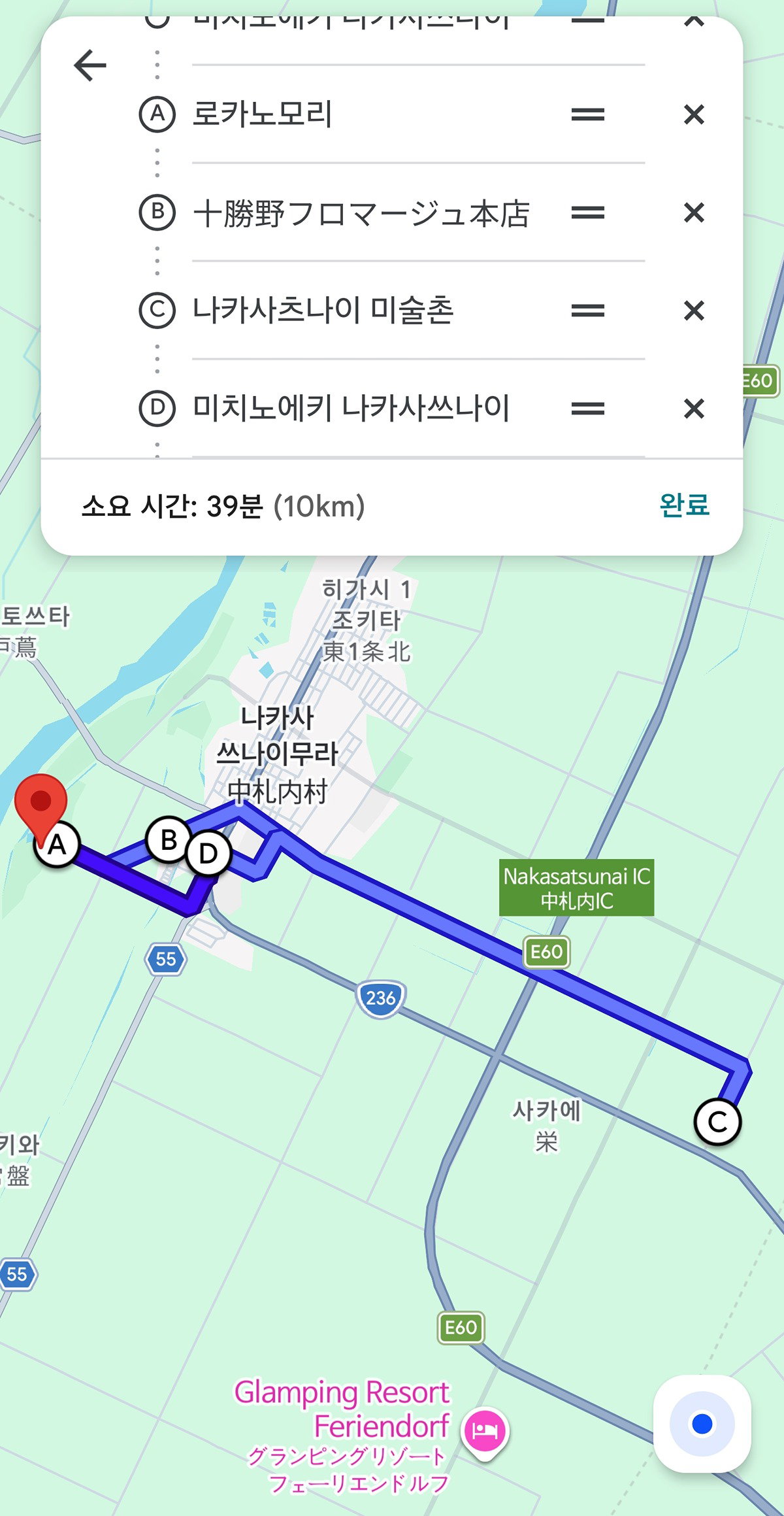This screenshot has height=1516, width=784.
Task: Remove stop A 로카노모리
Action: [694, 114]
